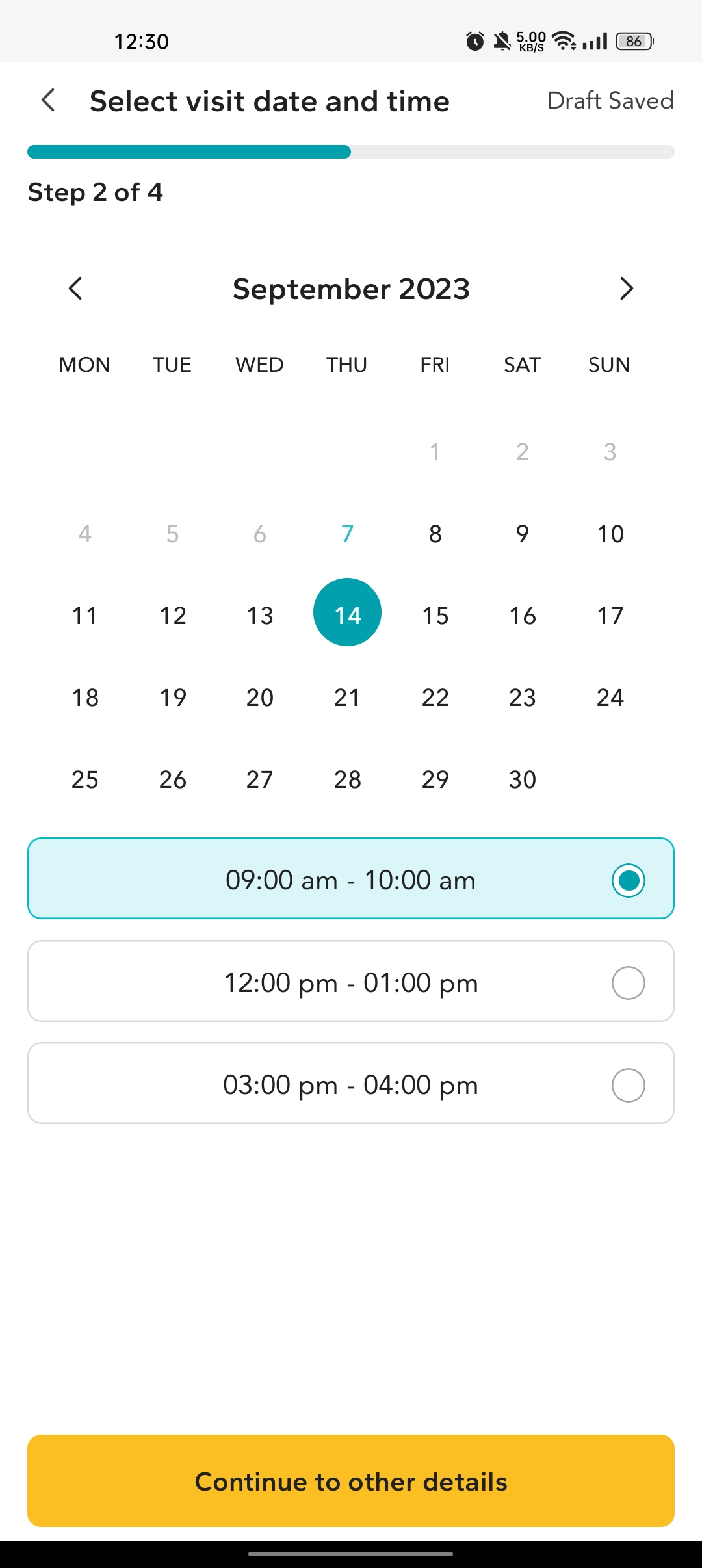This screenshot has height=1568, width=702.
Task: Choose the 12:00 pm - 01:00 pm slot
Action: point(350,982)
